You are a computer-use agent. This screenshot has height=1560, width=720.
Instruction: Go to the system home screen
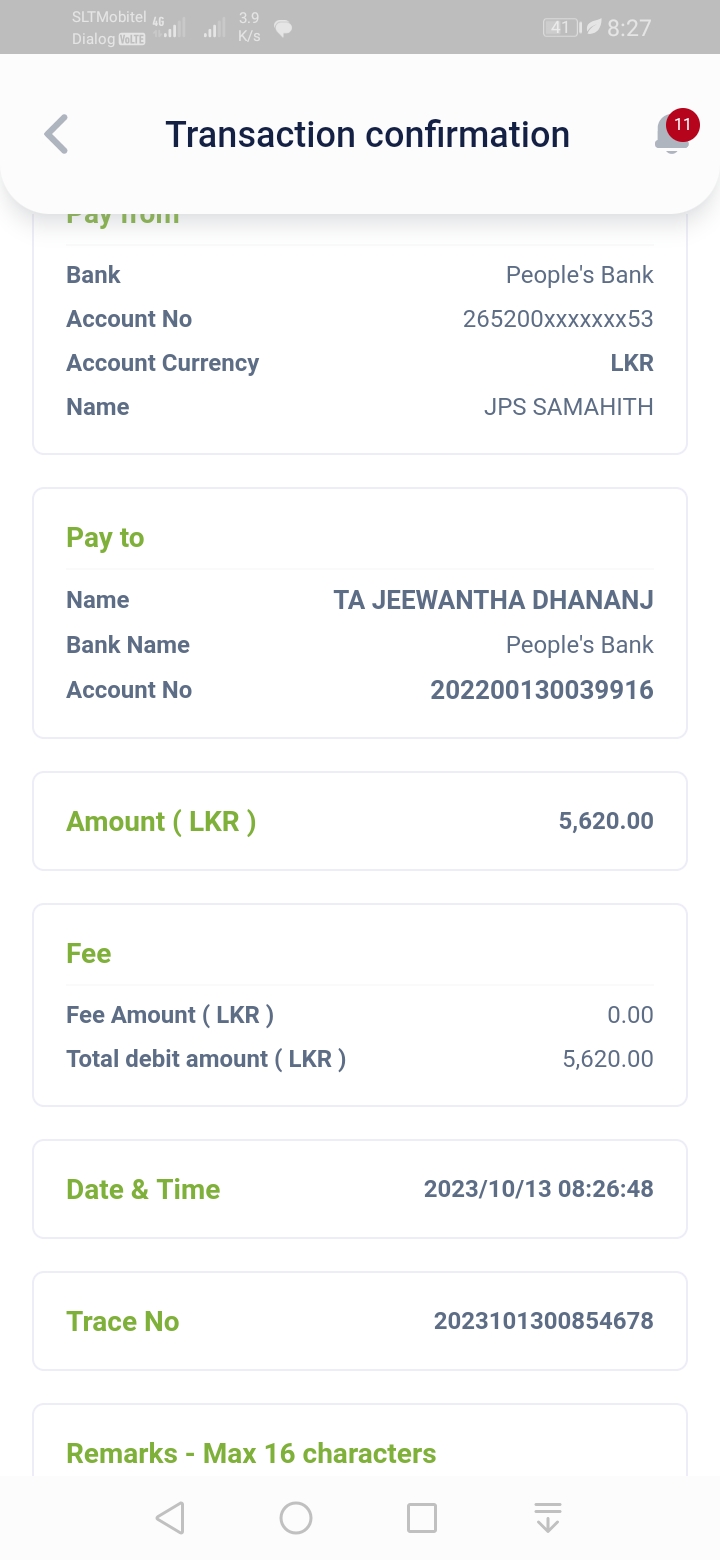[x=296, y=1518]
